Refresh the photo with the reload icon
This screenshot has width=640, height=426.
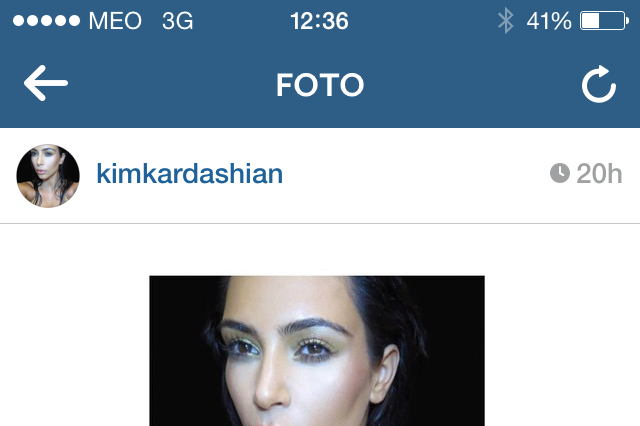pos(599,86)
